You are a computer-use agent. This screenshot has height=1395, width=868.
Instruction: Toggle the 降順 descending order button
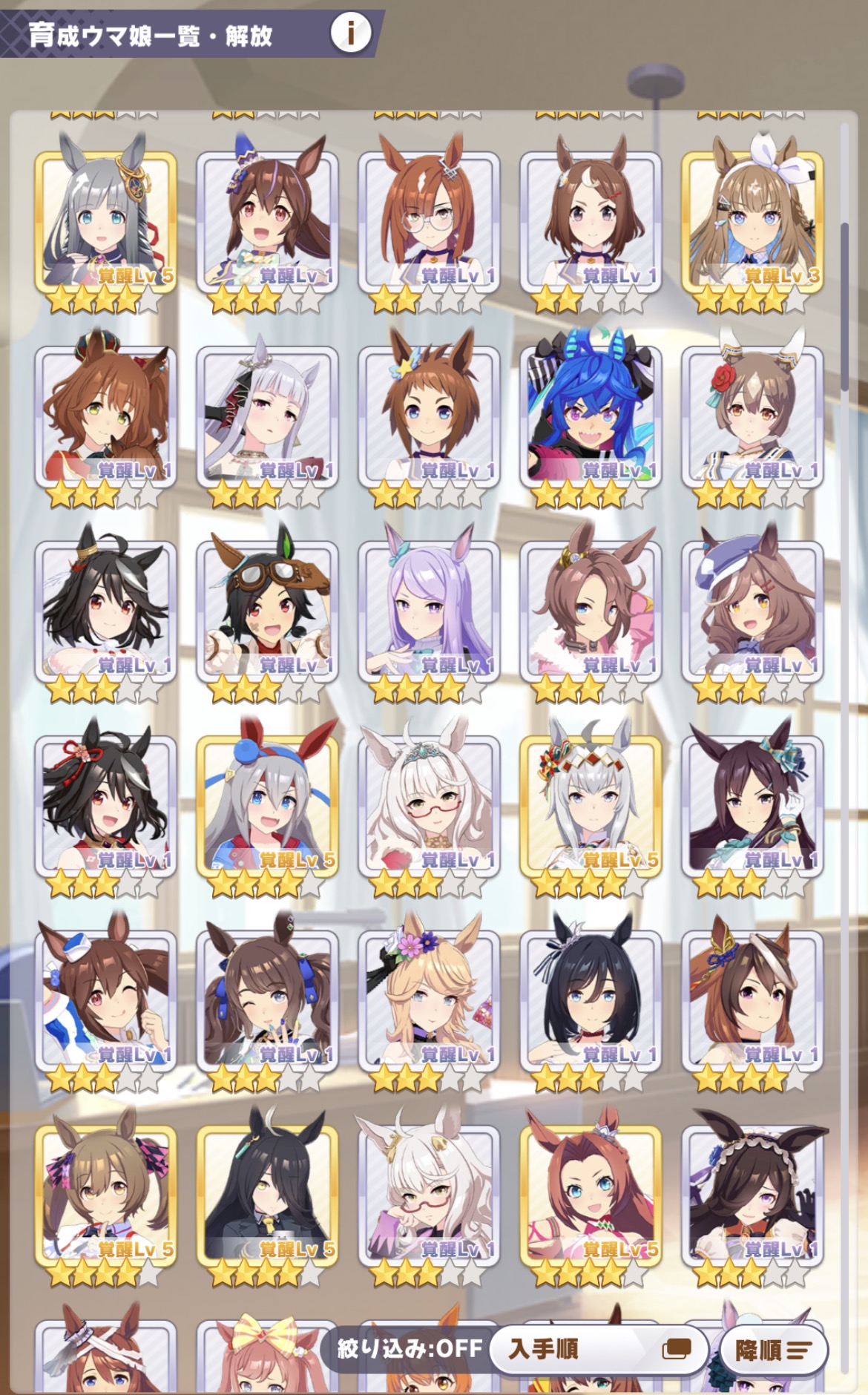coord(773,1350)
